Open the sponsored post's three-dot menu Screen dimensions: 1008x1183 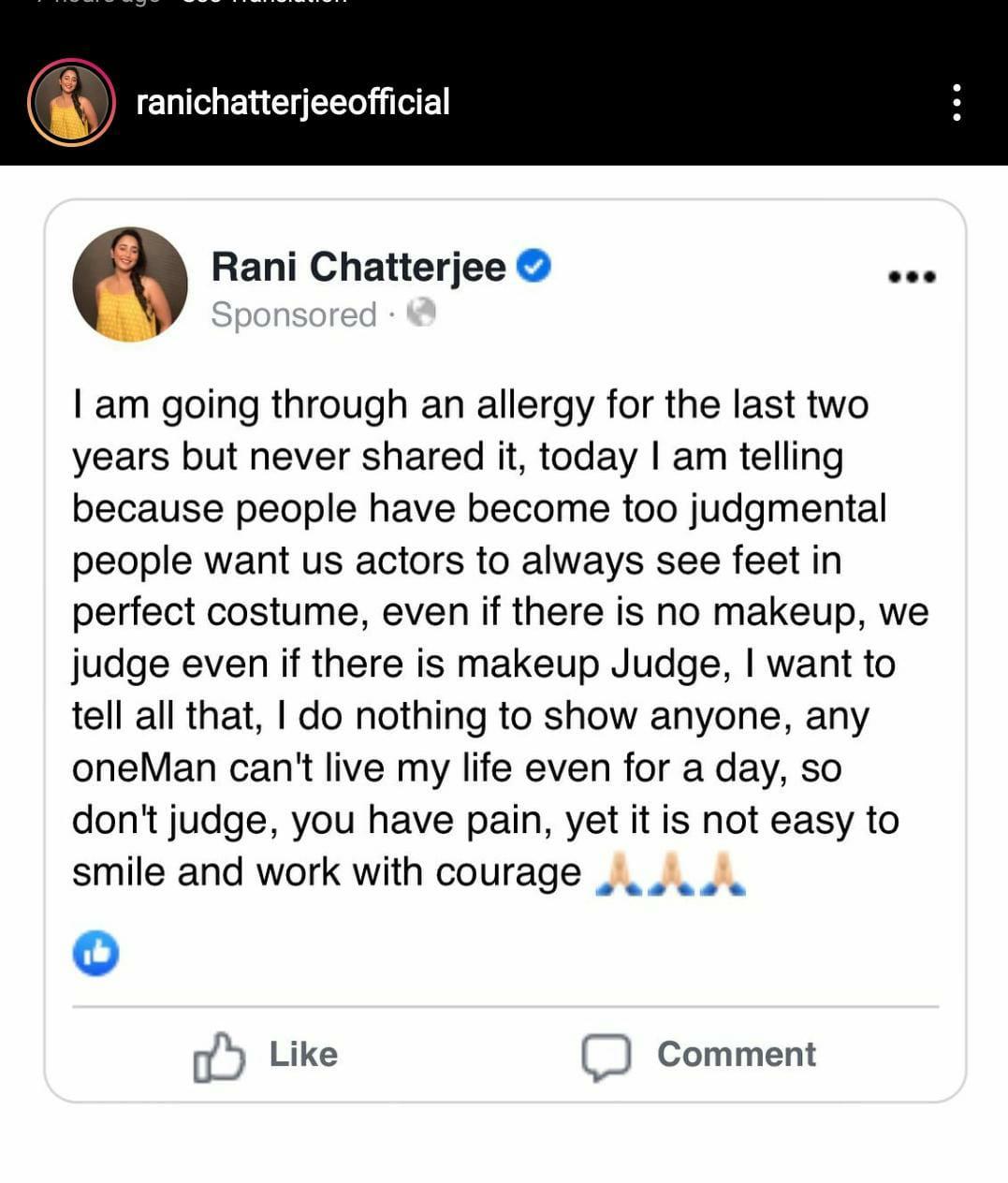tap(913, 275)
